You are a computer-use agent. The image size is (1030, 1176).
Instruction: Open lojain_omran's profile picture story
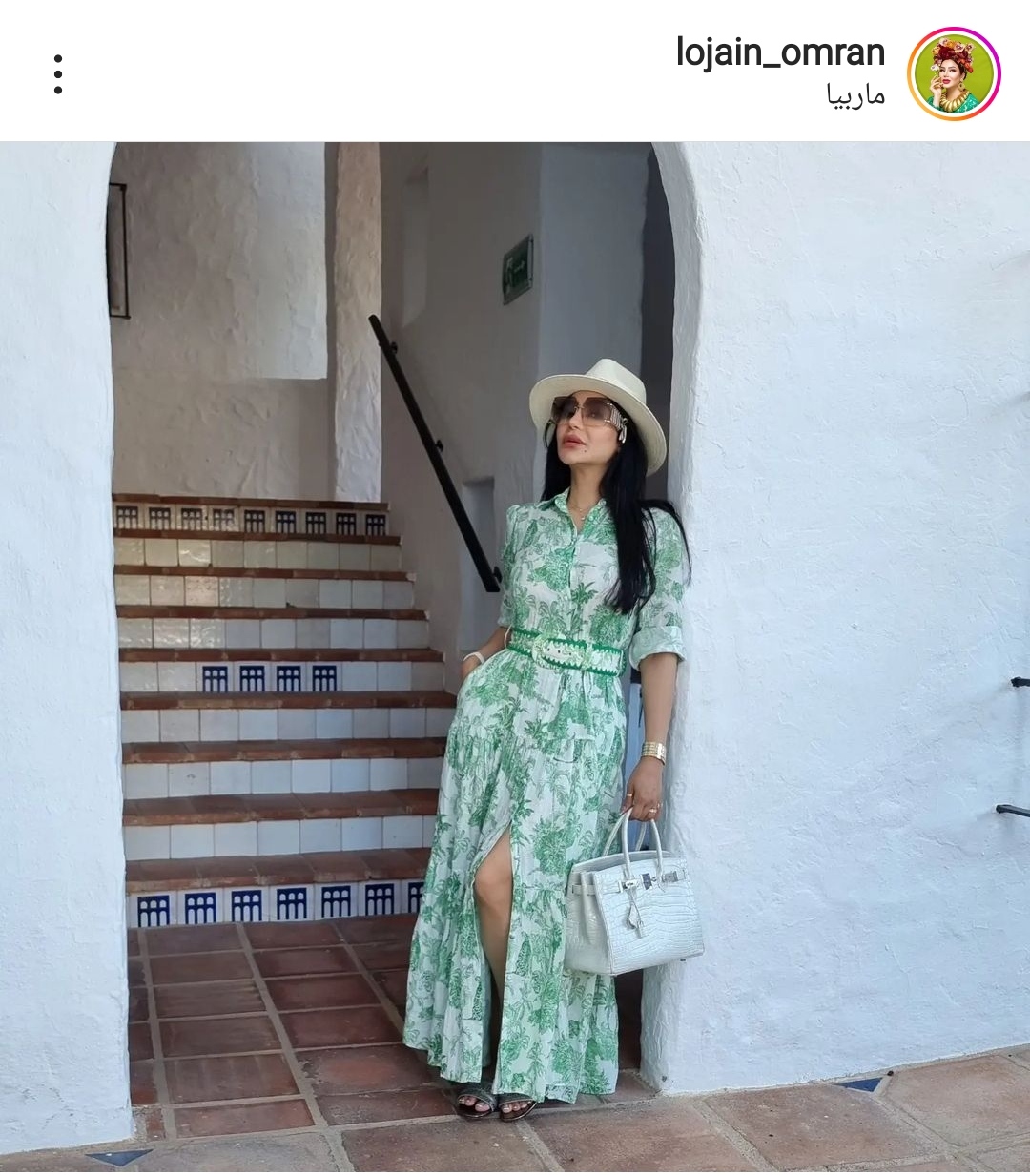point(953,74)
